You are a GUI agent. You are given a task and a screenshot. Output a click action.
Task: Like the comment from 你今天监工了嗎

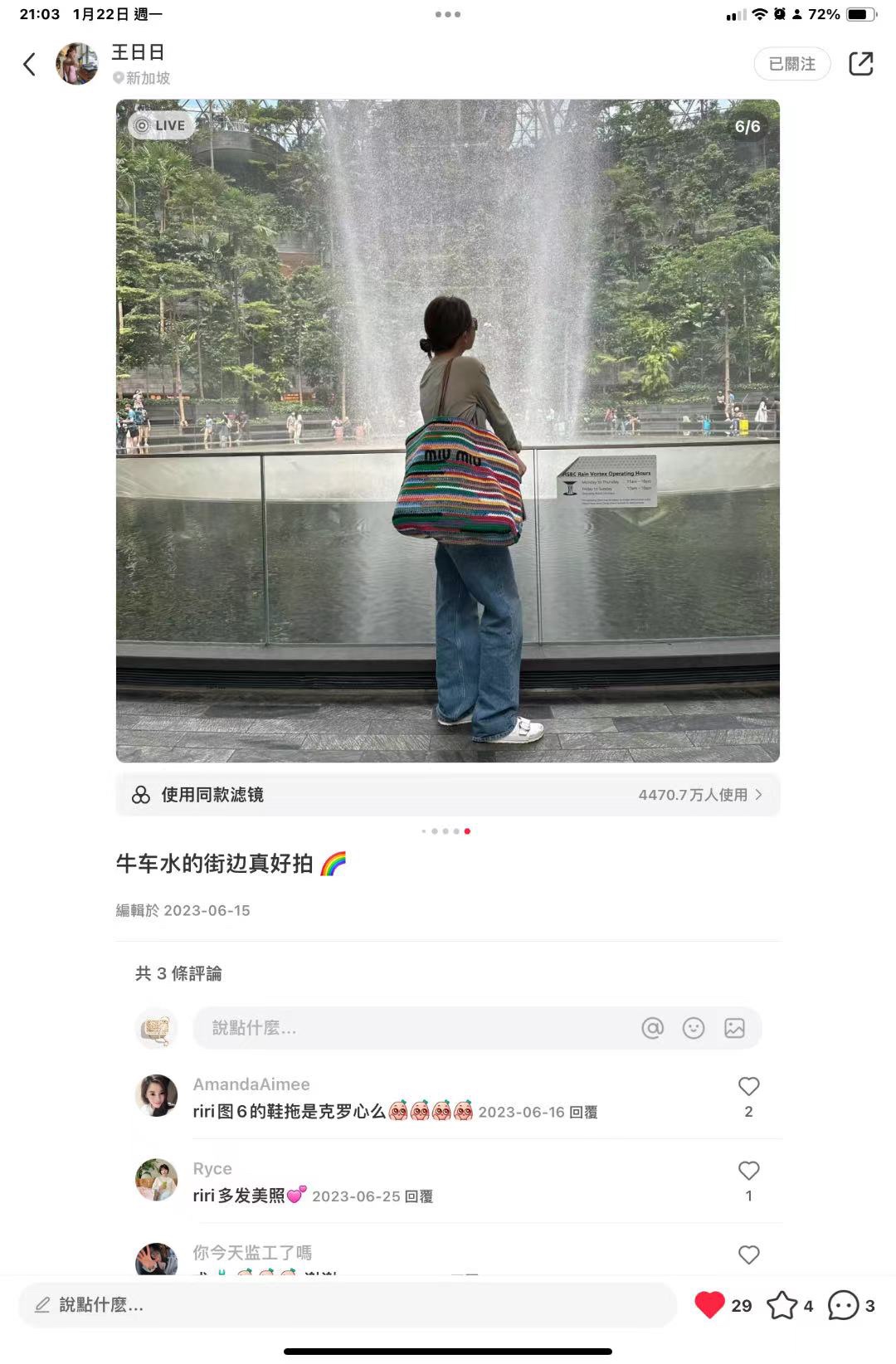pyautogui.click(x=748, y=1255)
